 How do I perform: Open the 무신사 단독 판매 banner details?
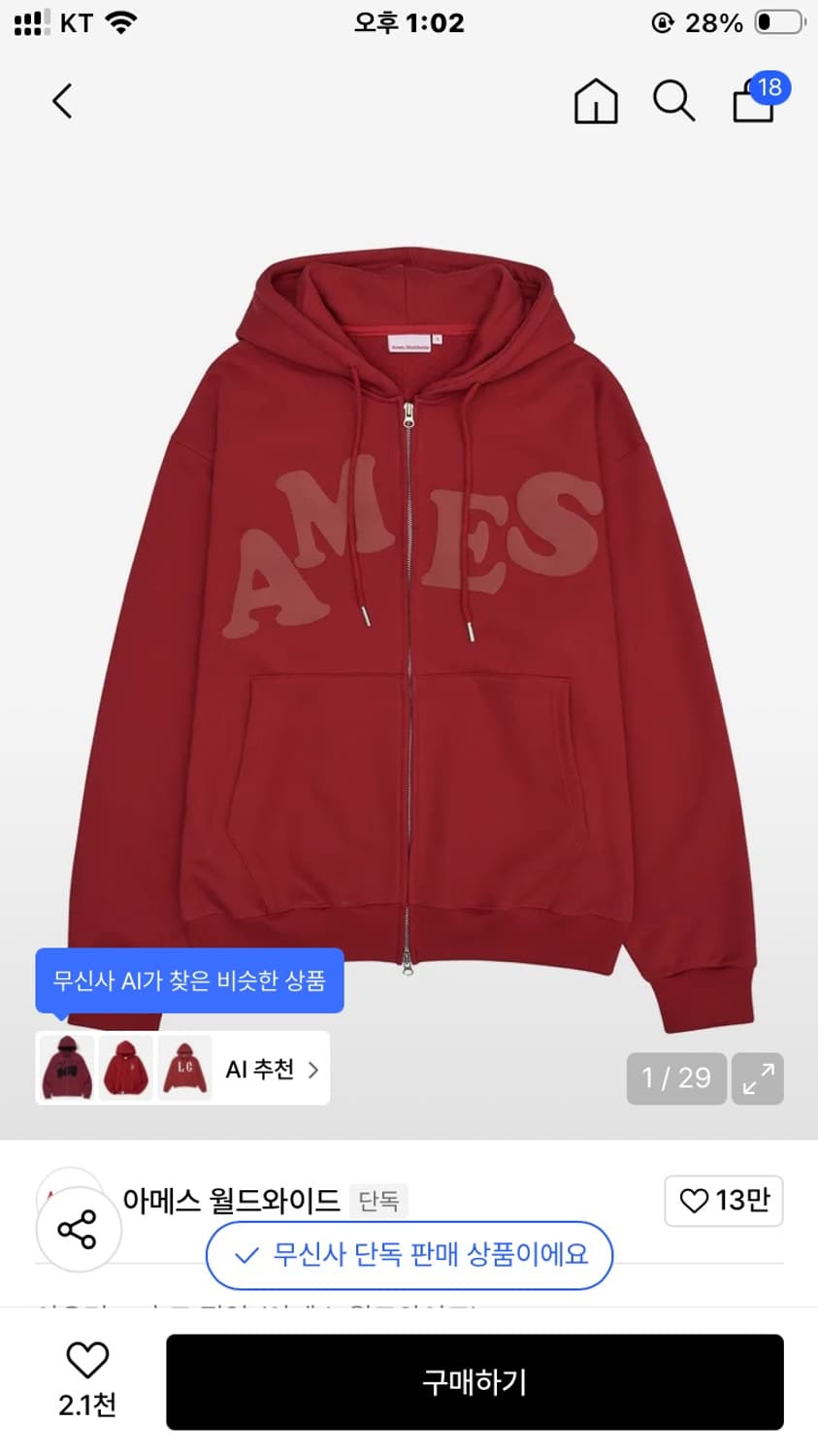coord(409,1255)
